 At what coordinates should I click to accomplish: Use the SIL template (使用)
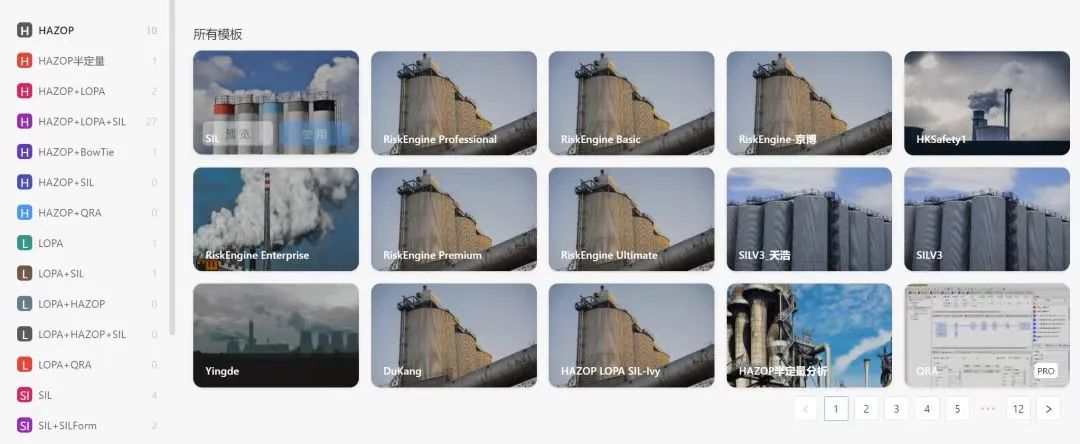(314, 135)
